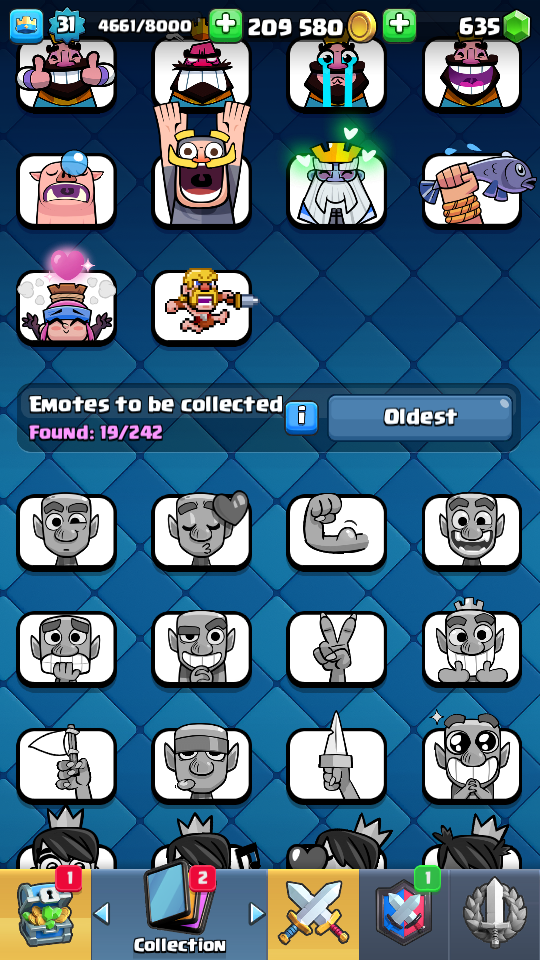The height and width of the screenshot is (960, 540).
Task: Select the fist holding fish emote
Action: click(x=471, y=187)
